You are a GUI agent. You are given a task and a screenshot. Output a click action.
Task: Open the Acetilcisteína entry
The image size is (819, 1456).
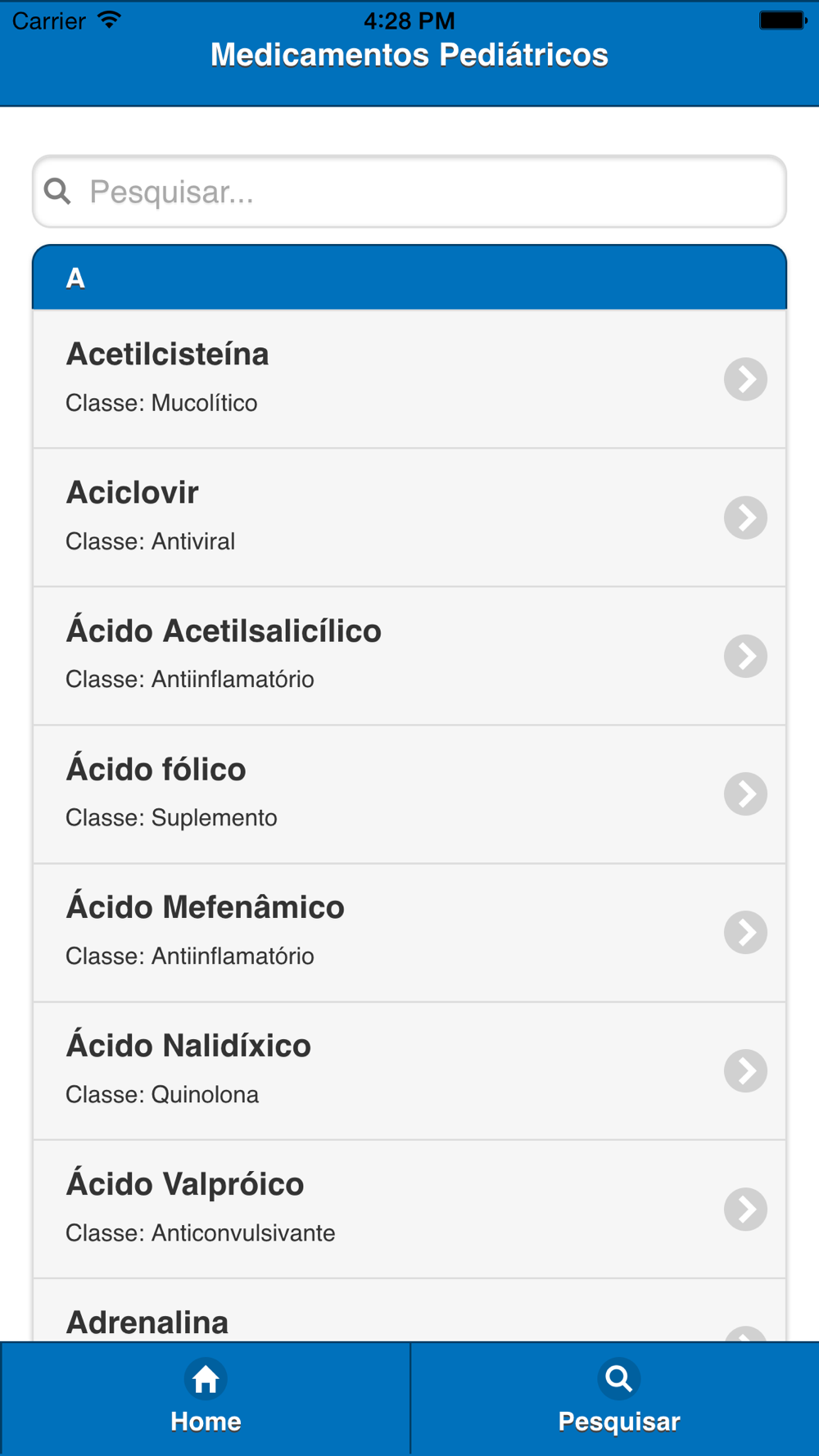tap(409, 379)
